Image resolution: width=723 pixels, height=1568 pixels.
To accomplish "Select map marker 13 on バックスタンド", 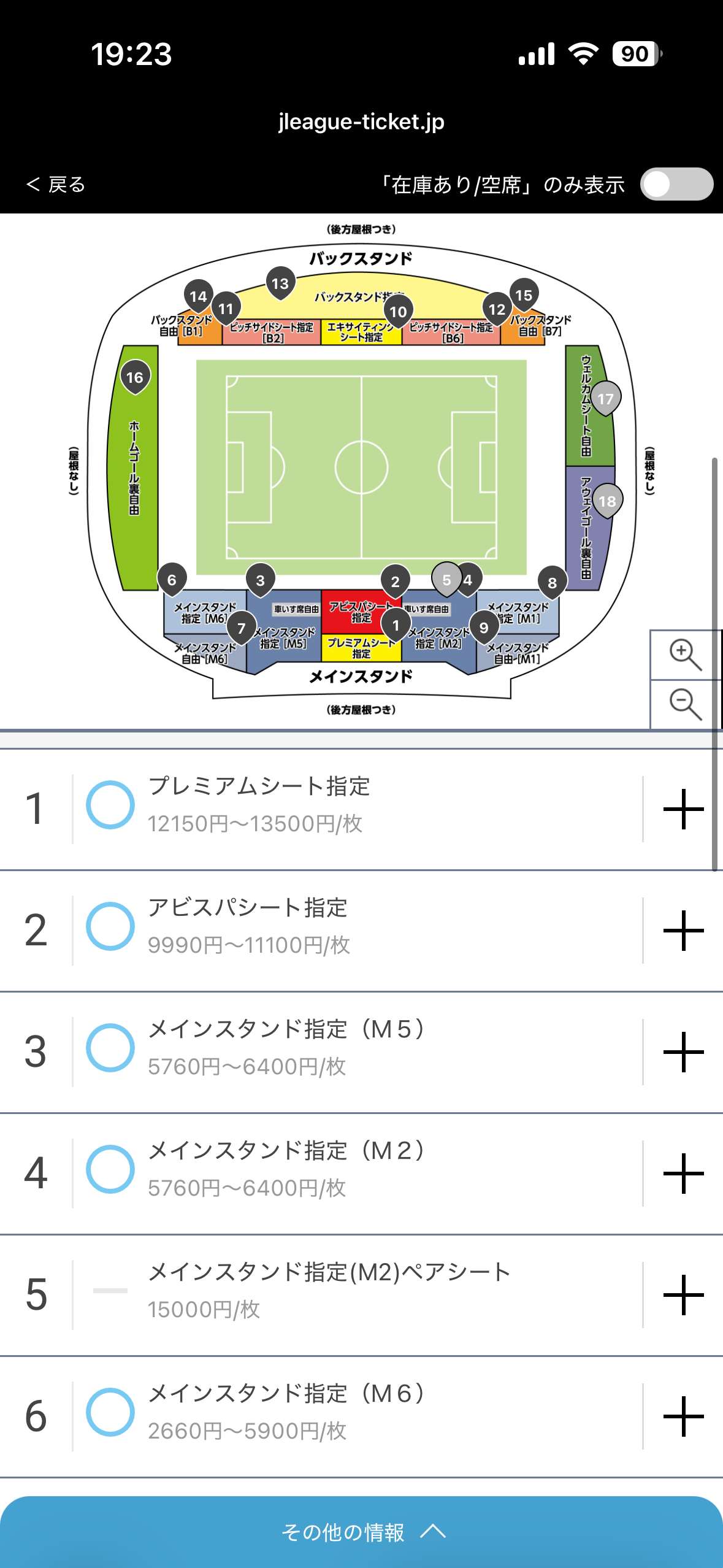I will click(x=280, y=284).
